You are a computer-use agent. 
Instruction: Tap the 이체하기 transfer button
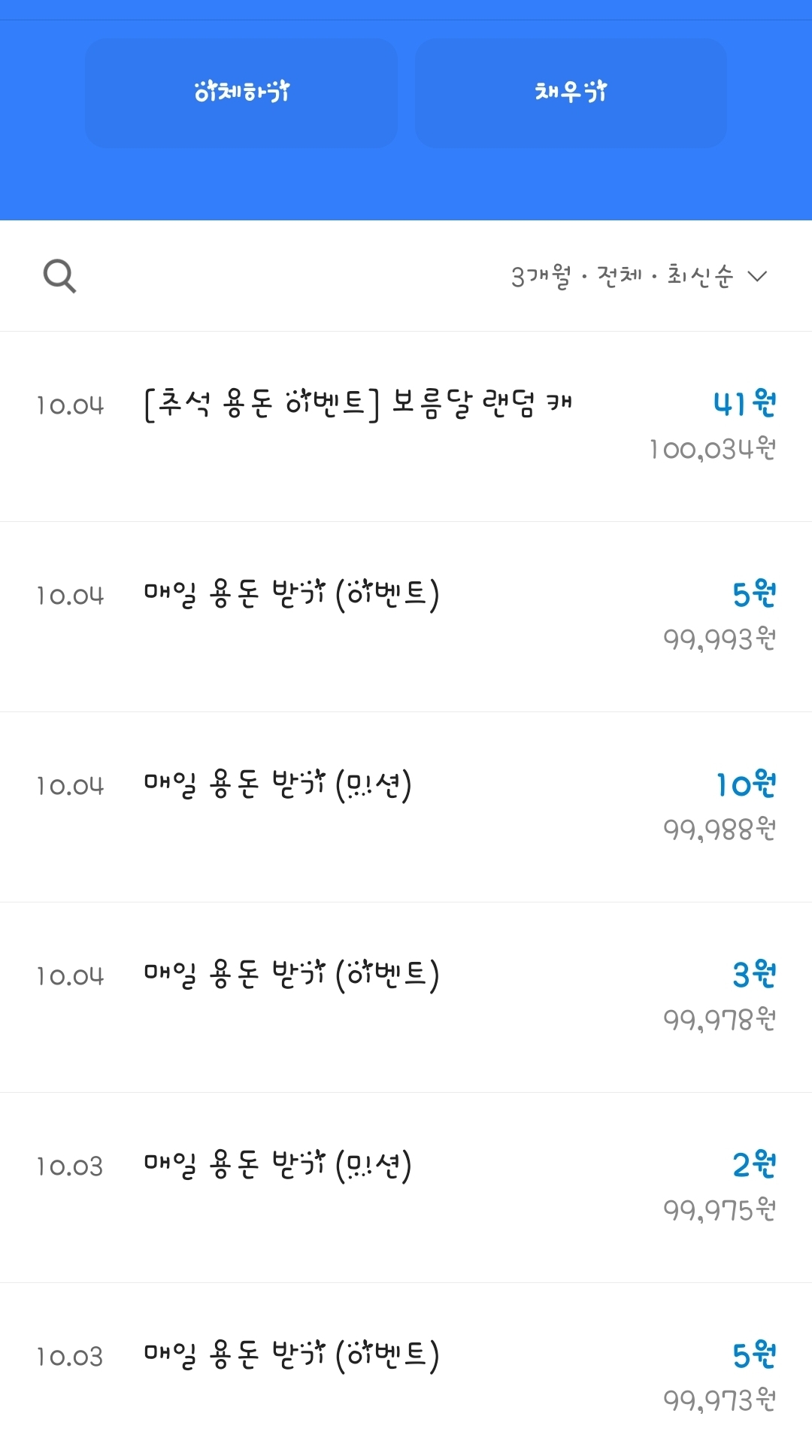coord(241,93)
